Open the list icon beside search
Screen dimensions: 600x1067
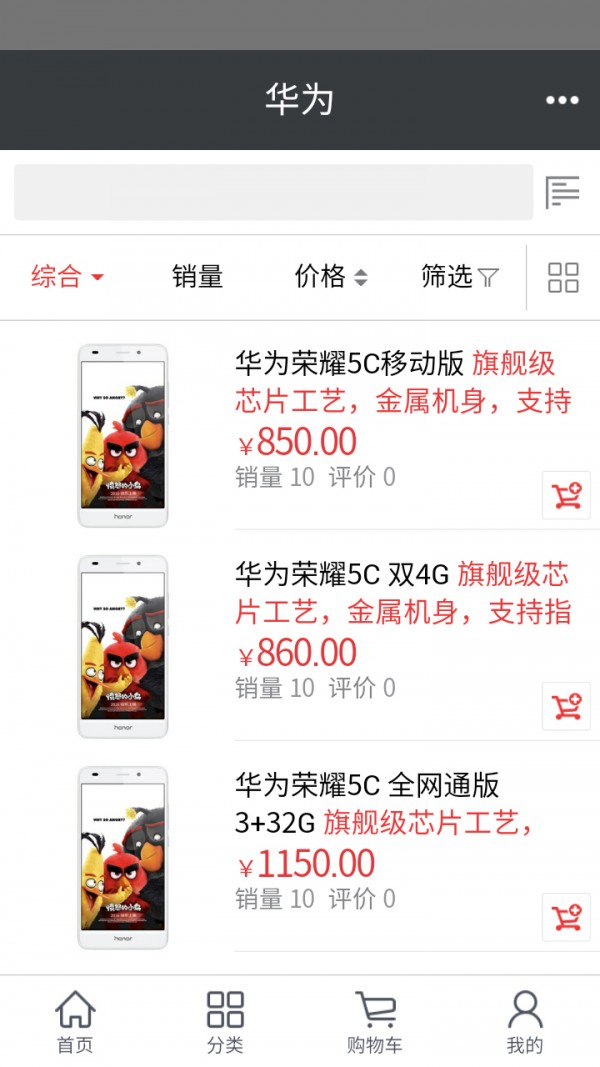(x=562, y=192)
